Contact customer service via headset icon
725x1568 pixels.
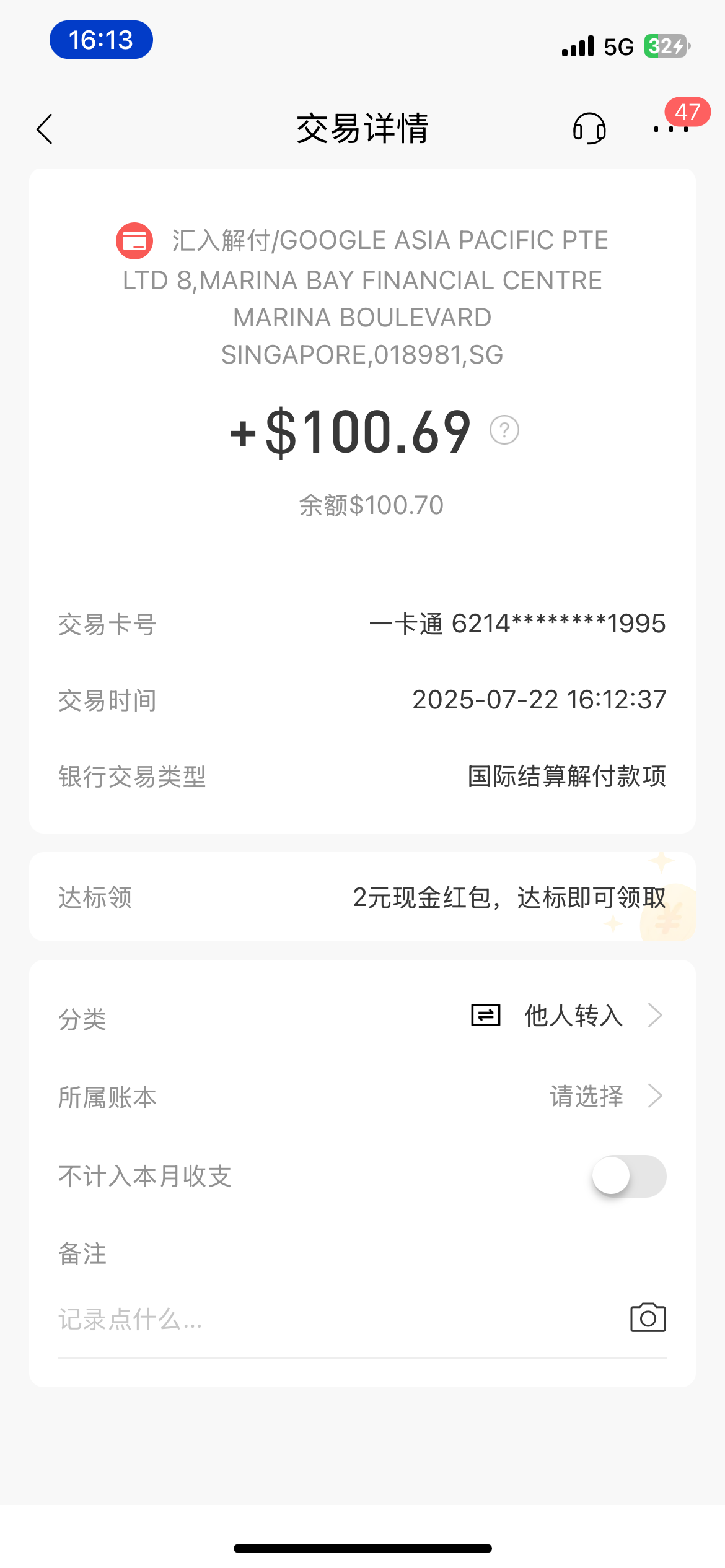[589, 129]
